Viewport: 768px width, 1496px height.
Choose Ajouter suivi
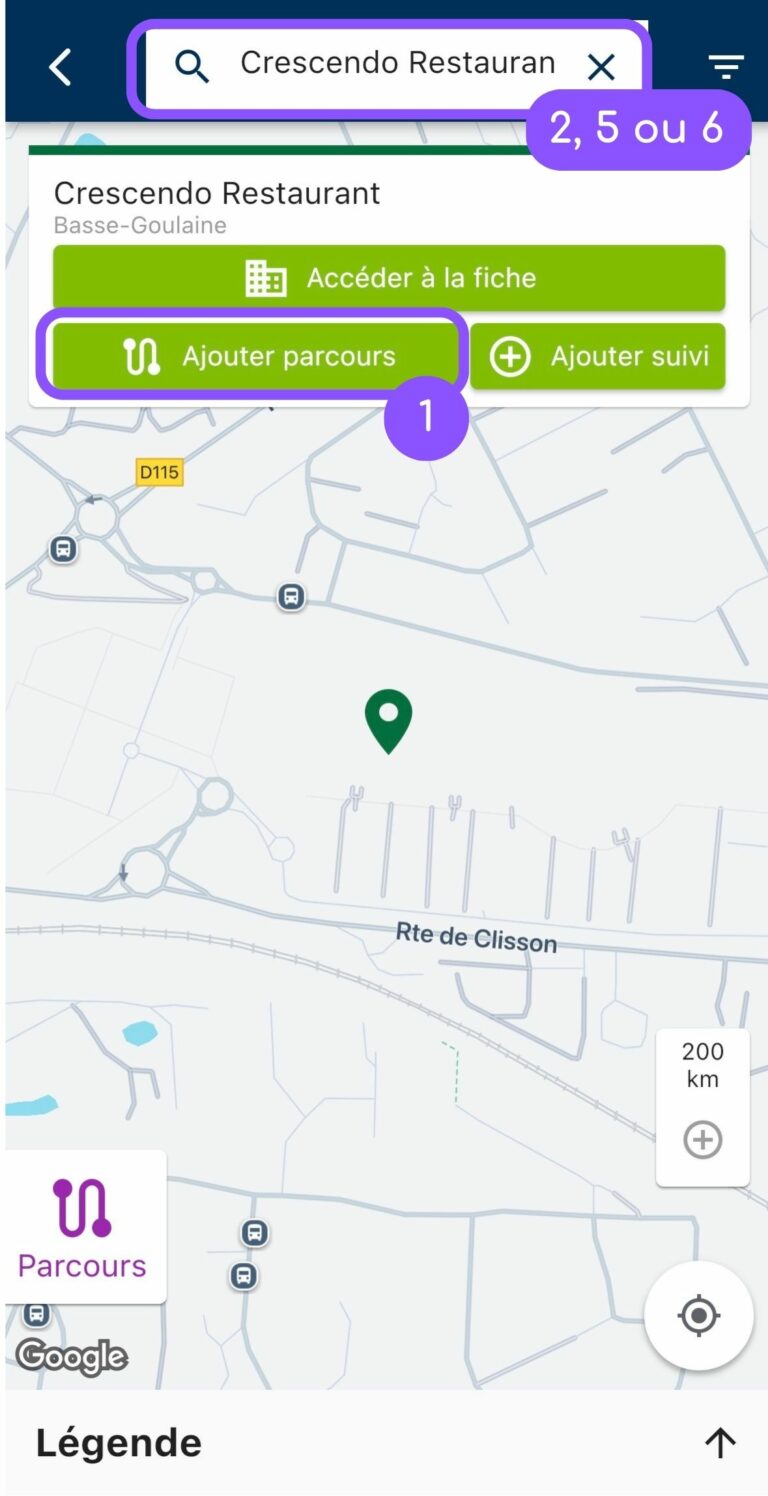597,357
